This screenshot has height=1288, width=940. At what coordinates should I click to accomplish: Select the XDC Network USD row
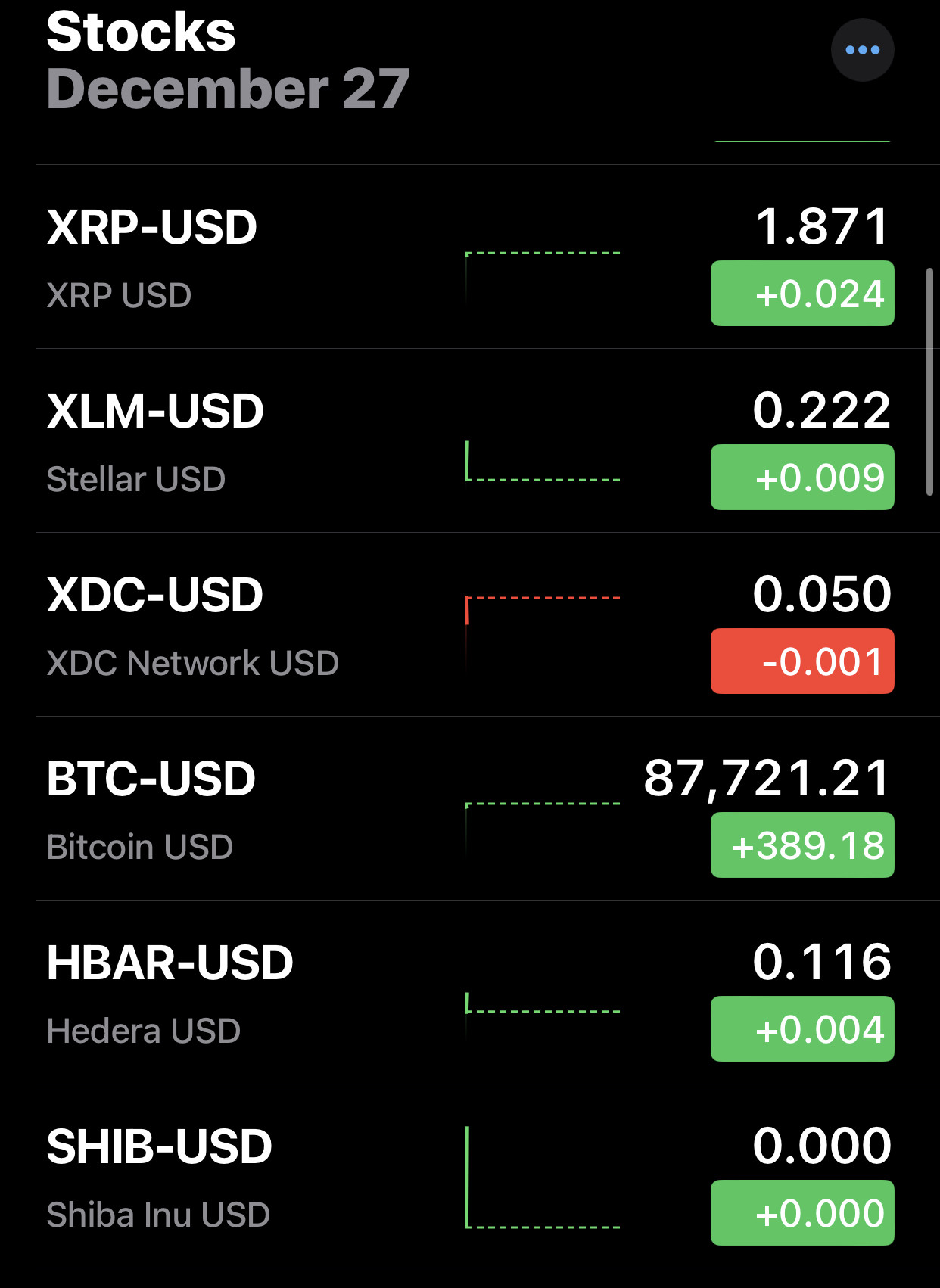pyautogui.click(x=227, y=624)
